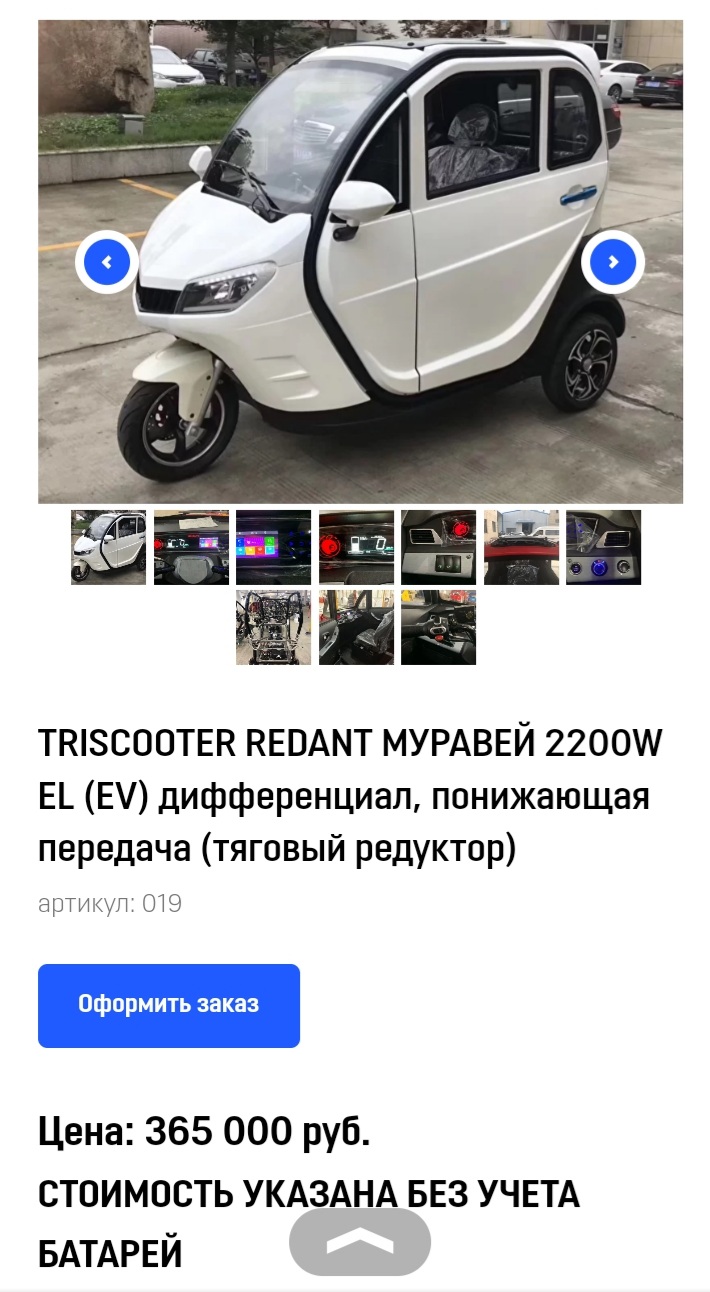710x1292 pixels.
Task: Open the interior seat photo thumbnail
Action: coord(356,627)
